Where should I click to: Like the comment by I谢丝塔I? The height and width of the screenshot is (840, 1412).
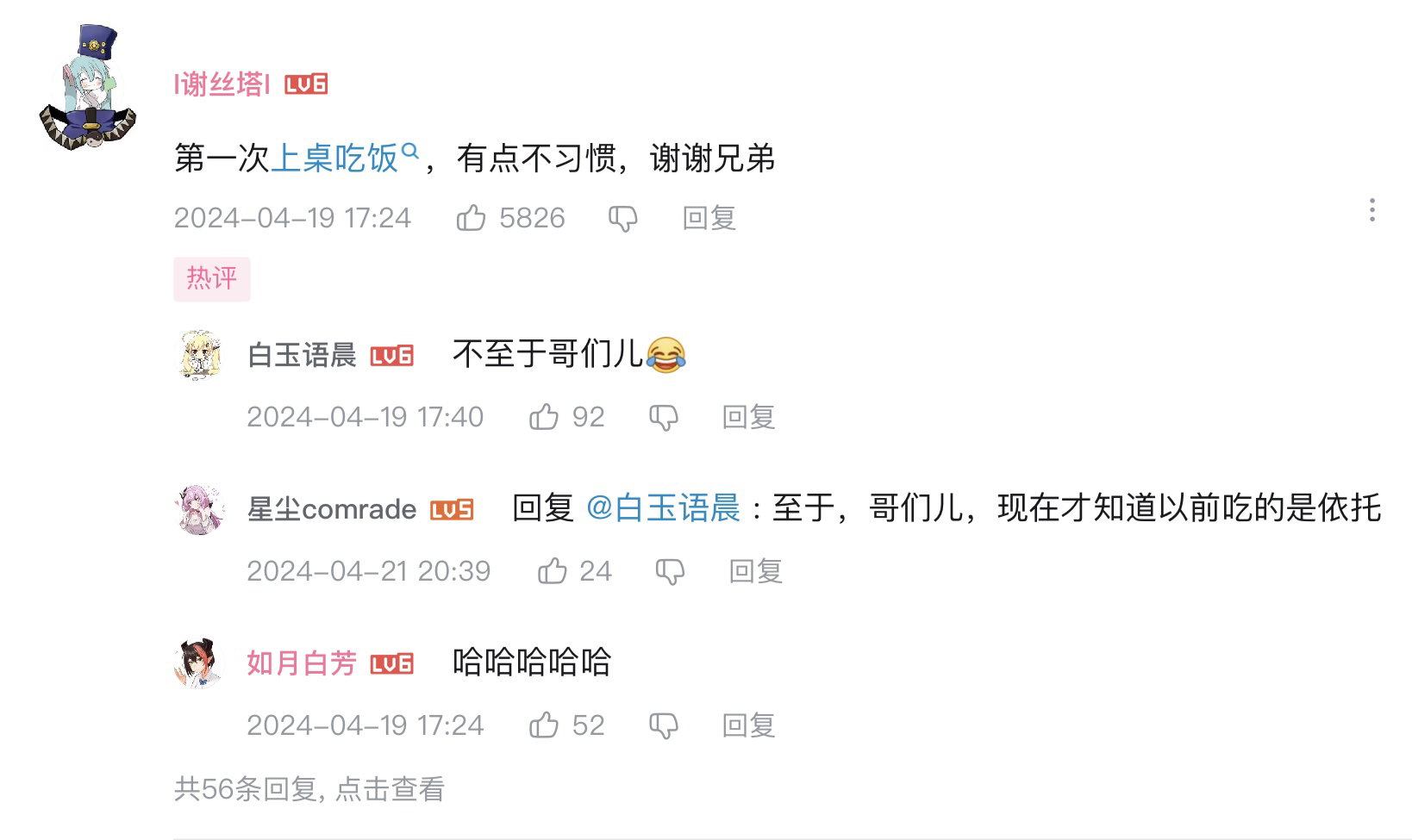[x=472, y=218]
